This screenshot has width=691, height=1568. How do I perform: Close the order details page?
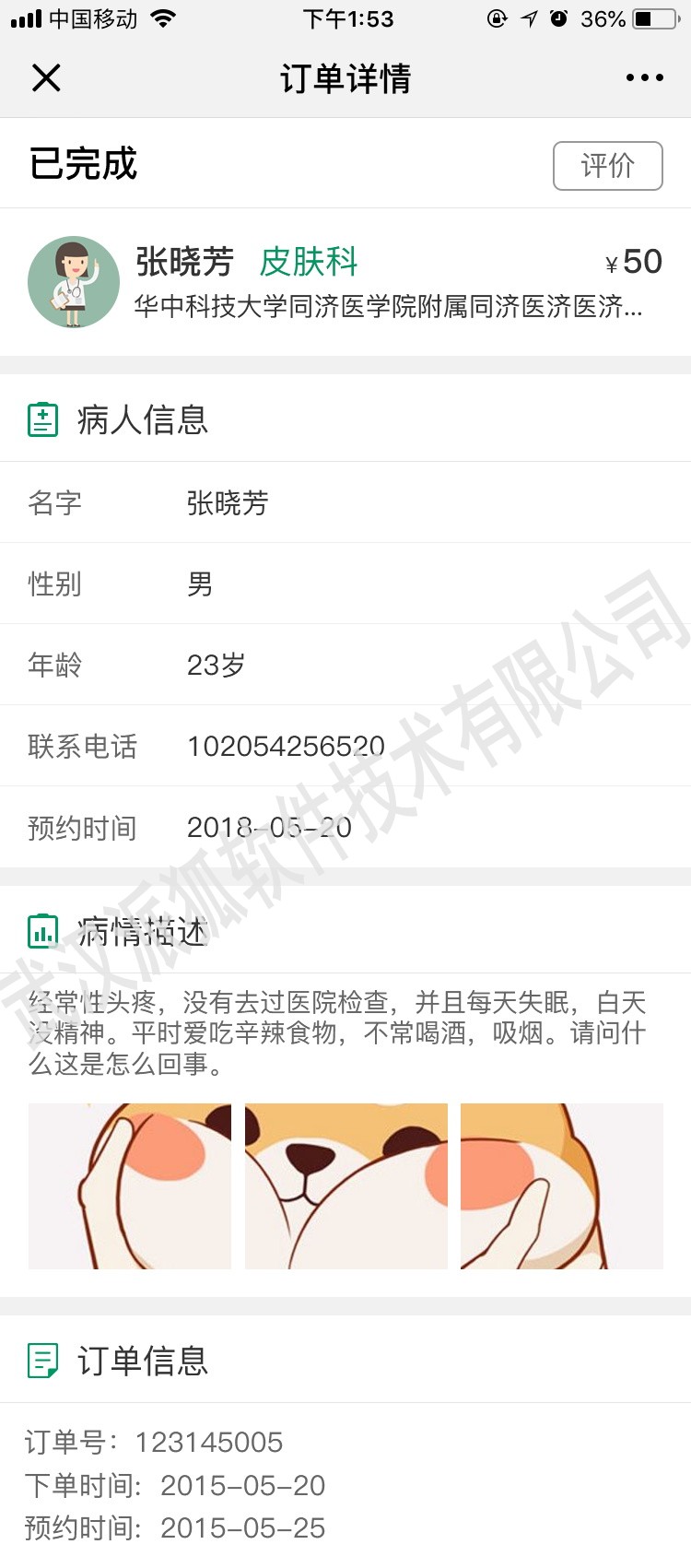click(46, 78)
